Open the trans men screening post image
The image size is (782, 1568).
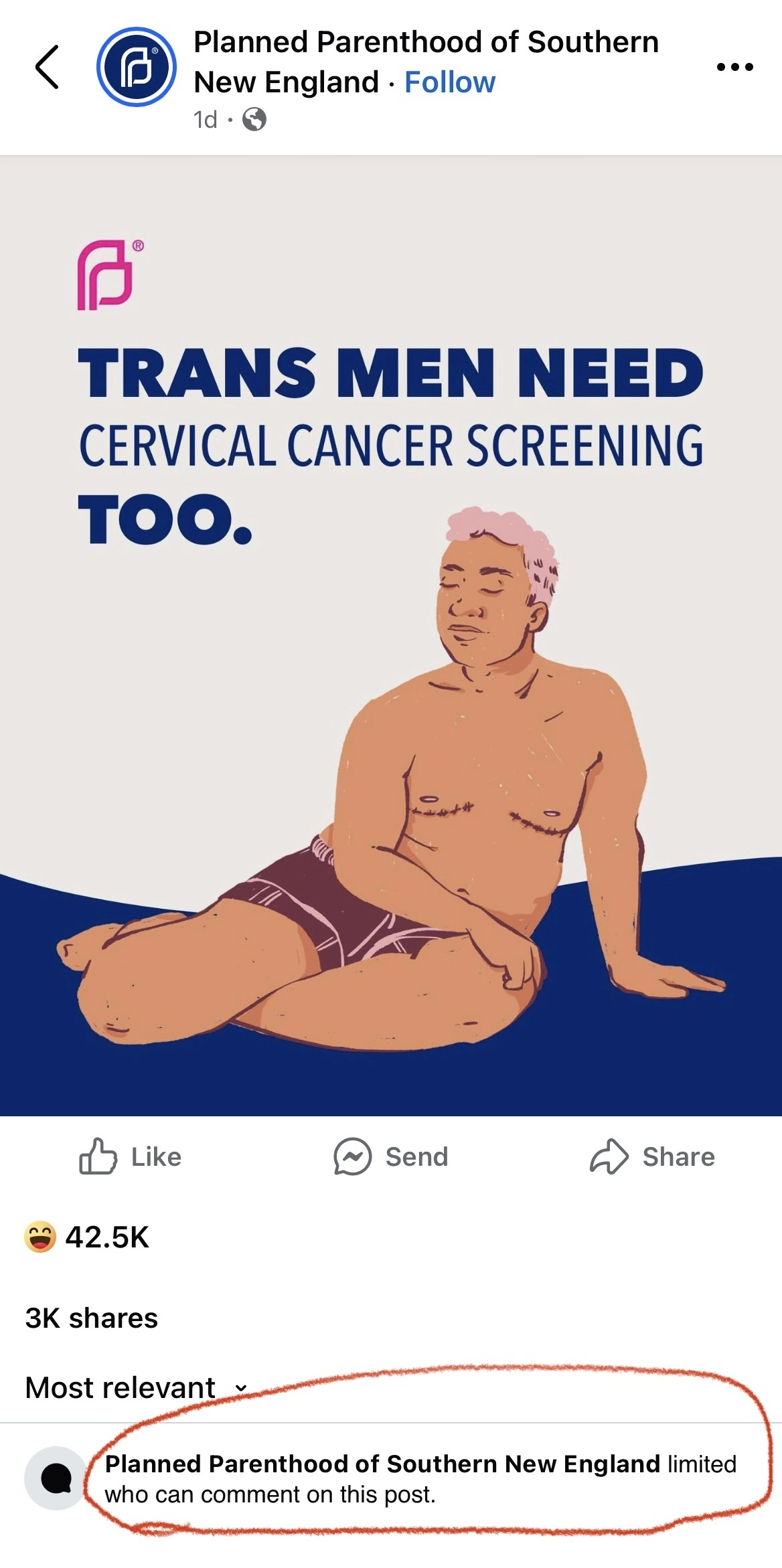coord(391,636)
